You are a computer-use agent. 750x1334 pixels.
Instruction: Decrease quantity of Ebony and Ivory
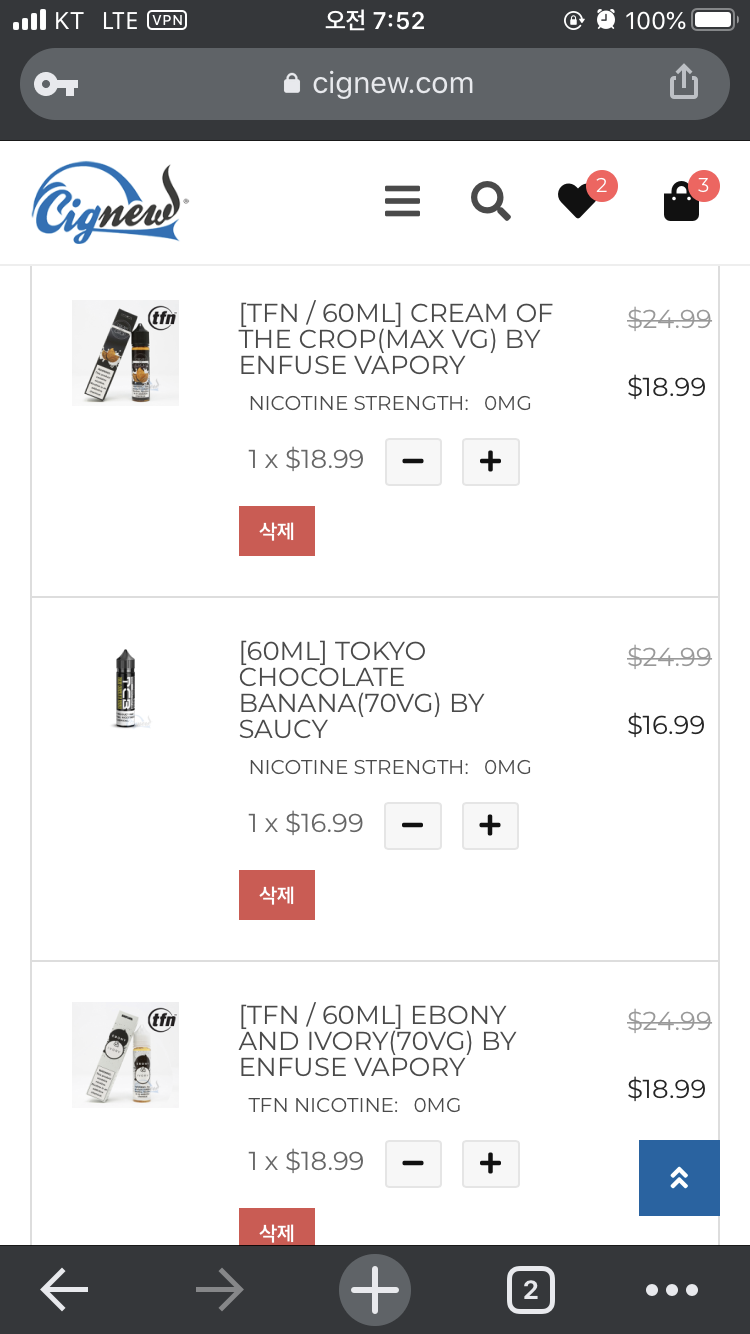(x=413, y=1164)
